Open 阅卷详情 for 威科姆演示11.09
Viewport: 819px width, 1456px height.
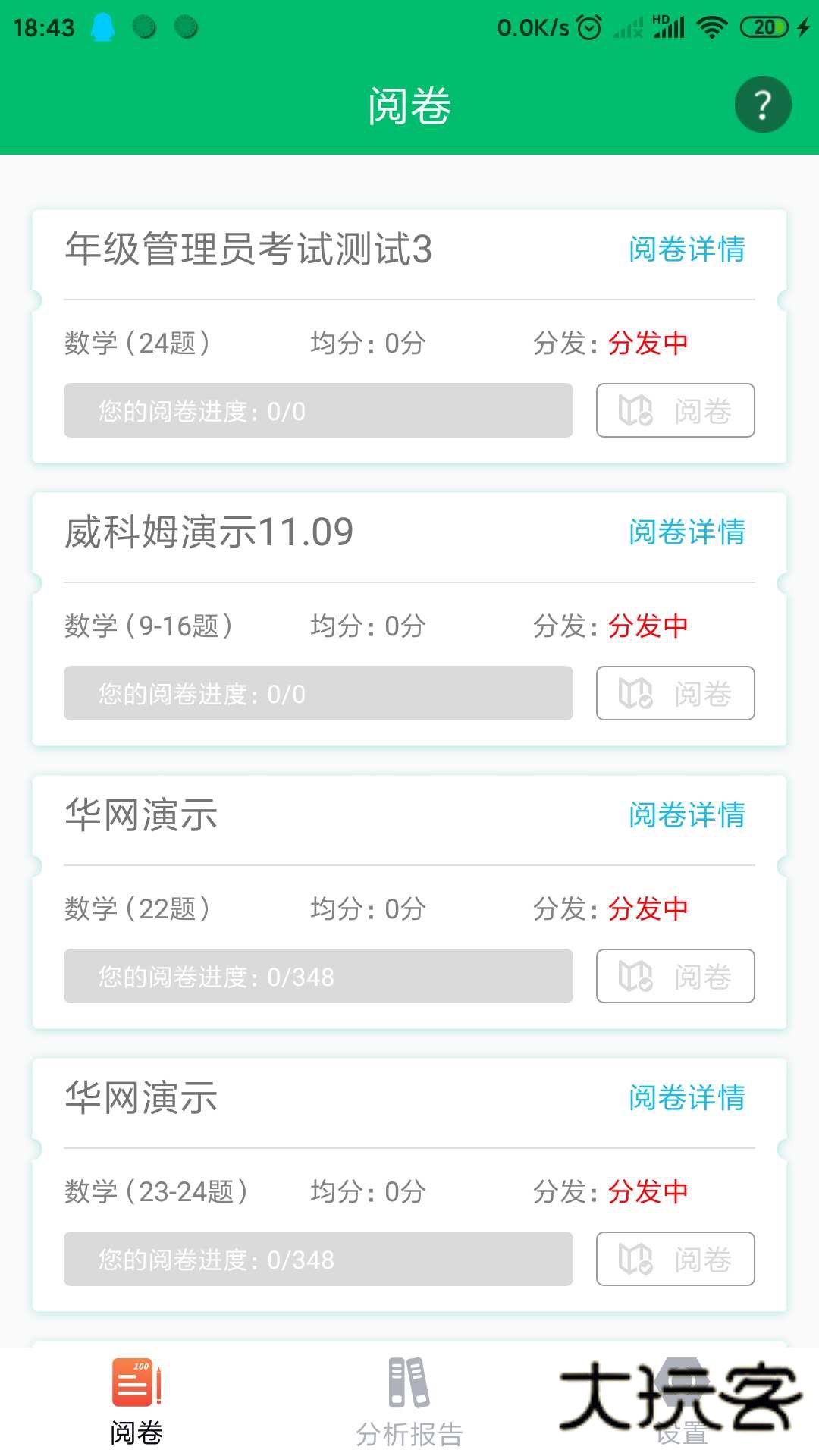click(x=686, y=532)
